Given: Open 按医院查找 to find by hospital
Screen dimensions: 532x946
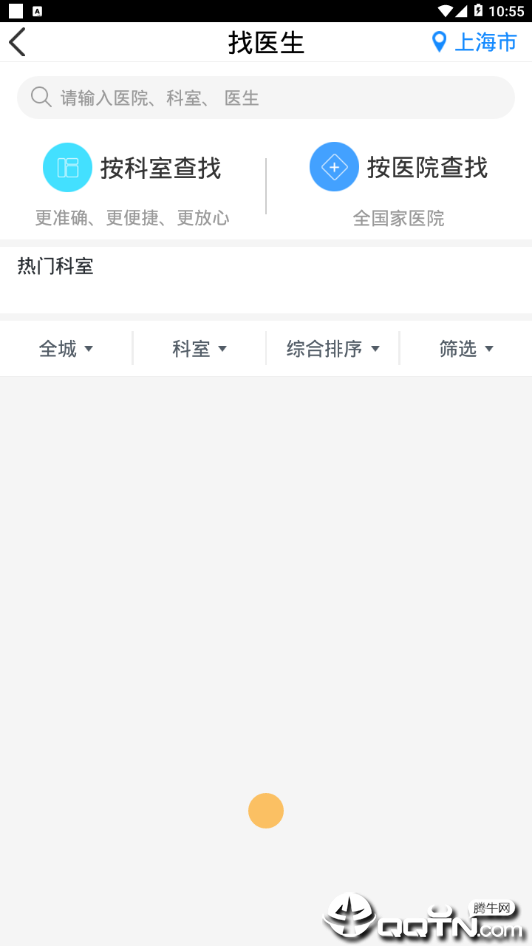Looking at the screenshot, I should click(x=399, y=184).
